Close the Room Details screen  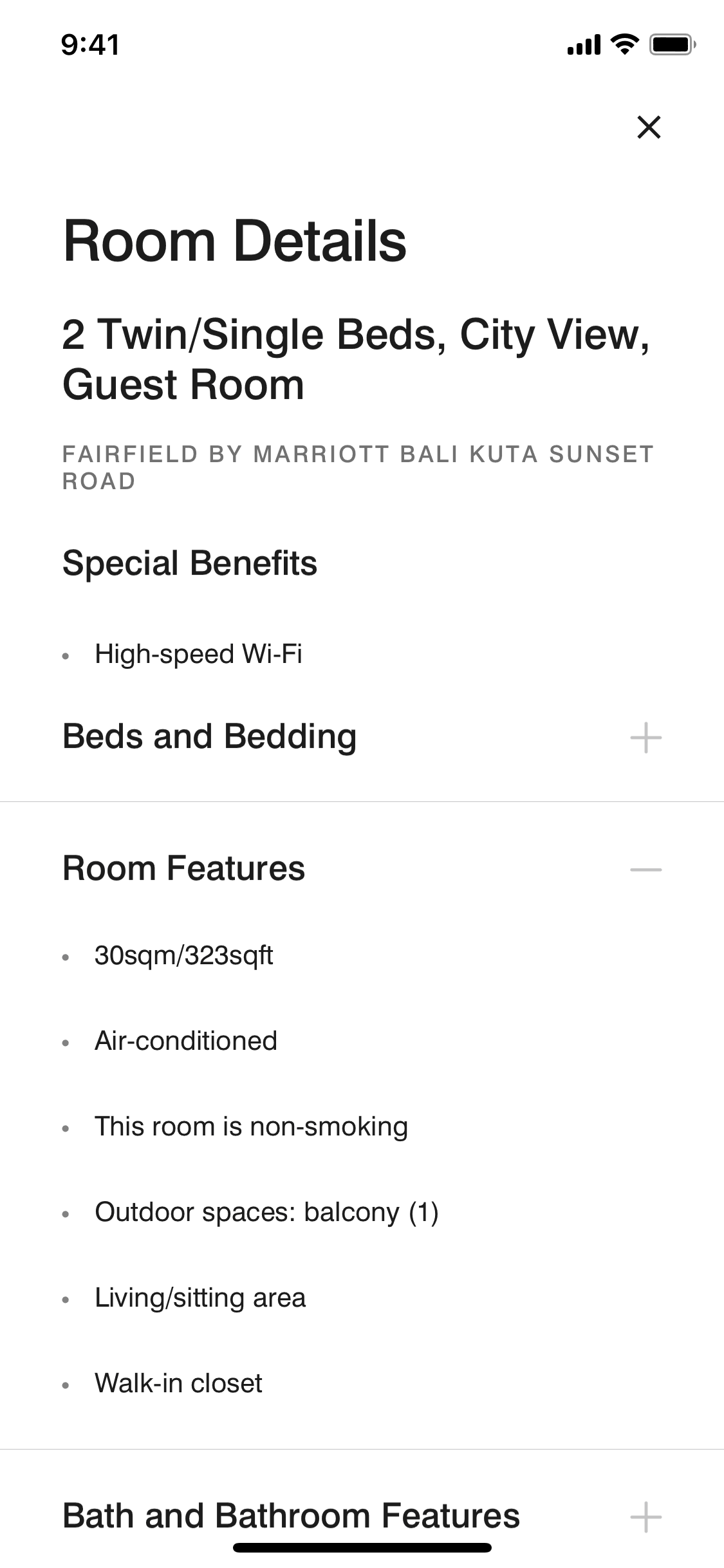[x=648, y=127]
